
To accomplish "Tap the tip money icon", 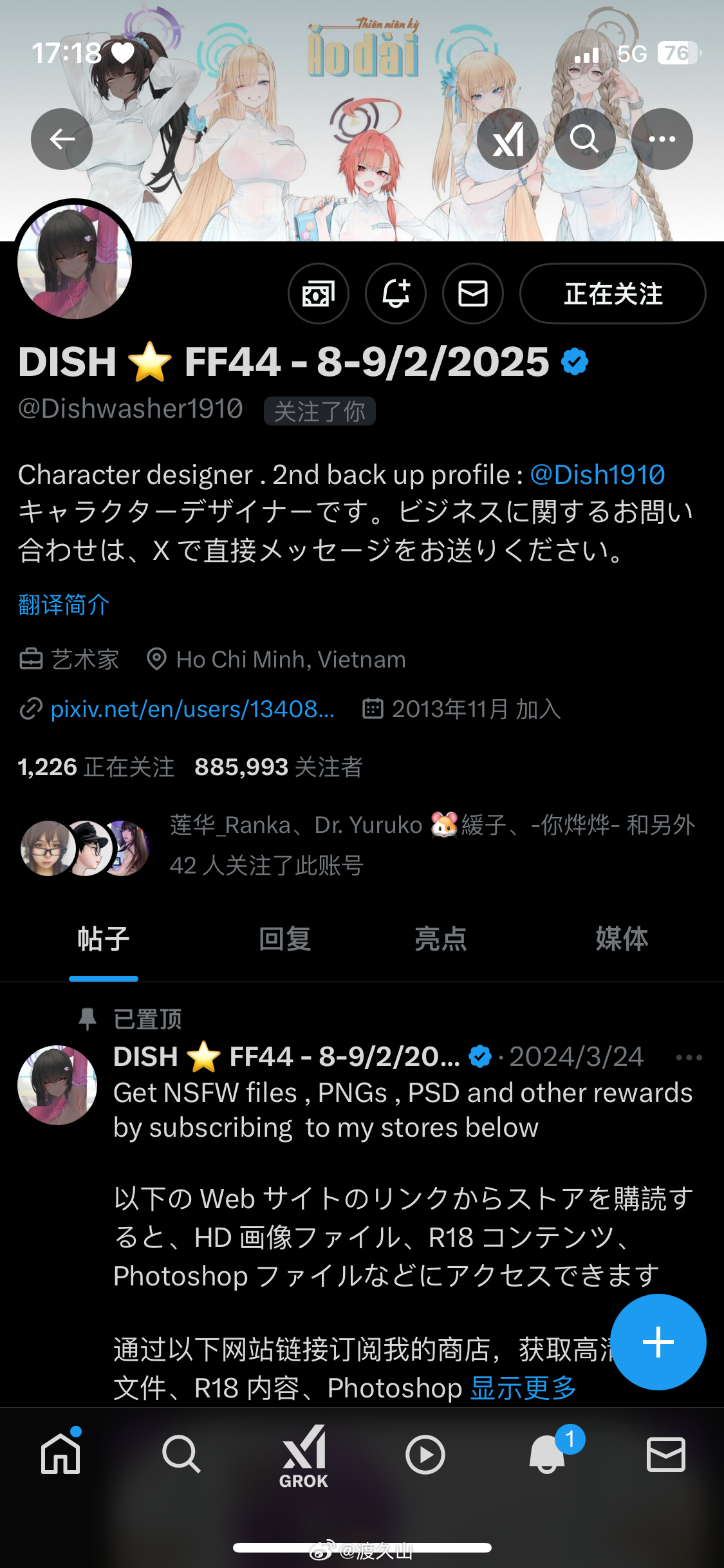I will 319,294.
